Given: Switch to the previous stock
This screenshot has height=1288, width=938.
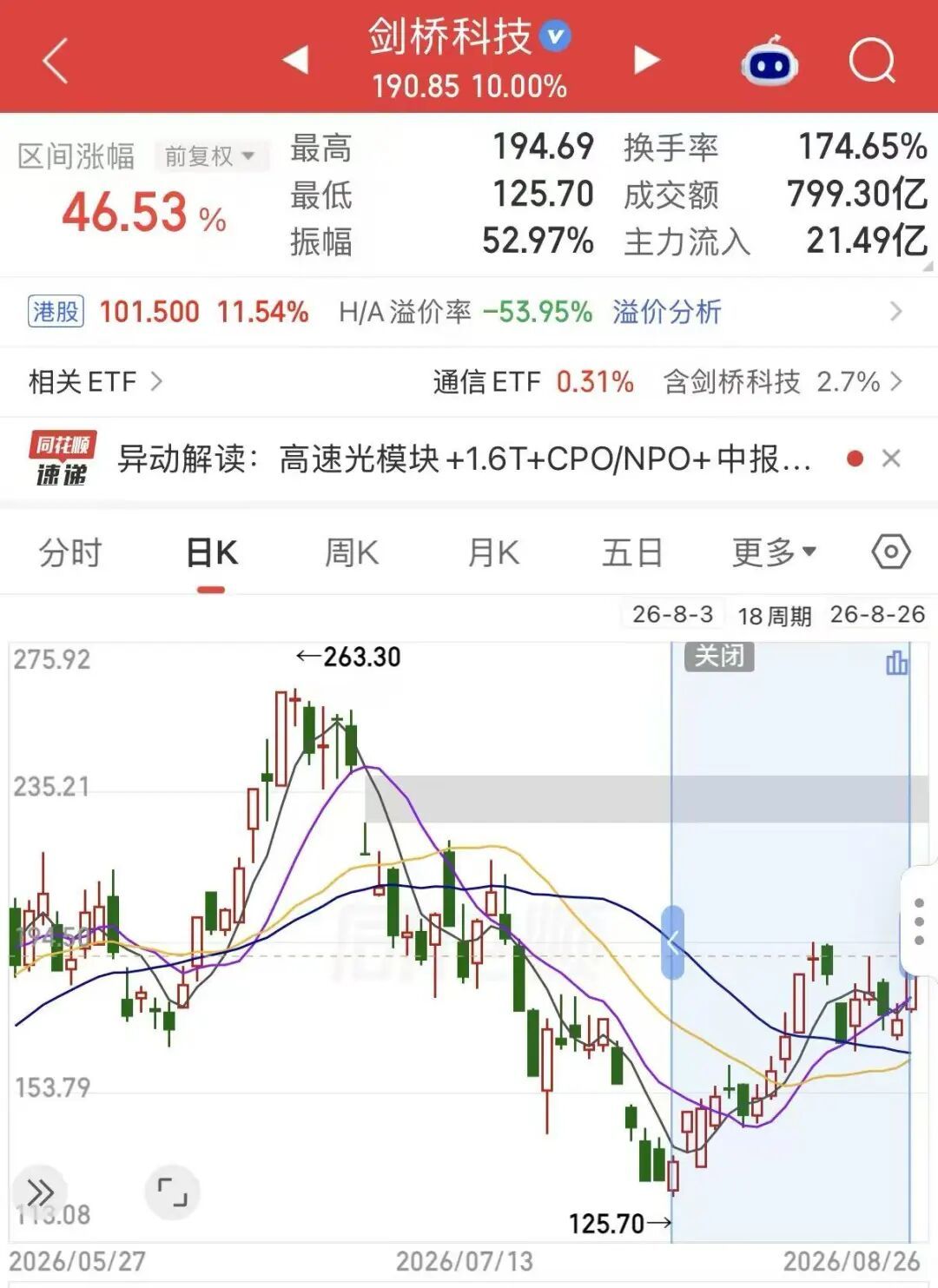Looking at the screenshot, I should pyautogui.click(x=296, y=60).
